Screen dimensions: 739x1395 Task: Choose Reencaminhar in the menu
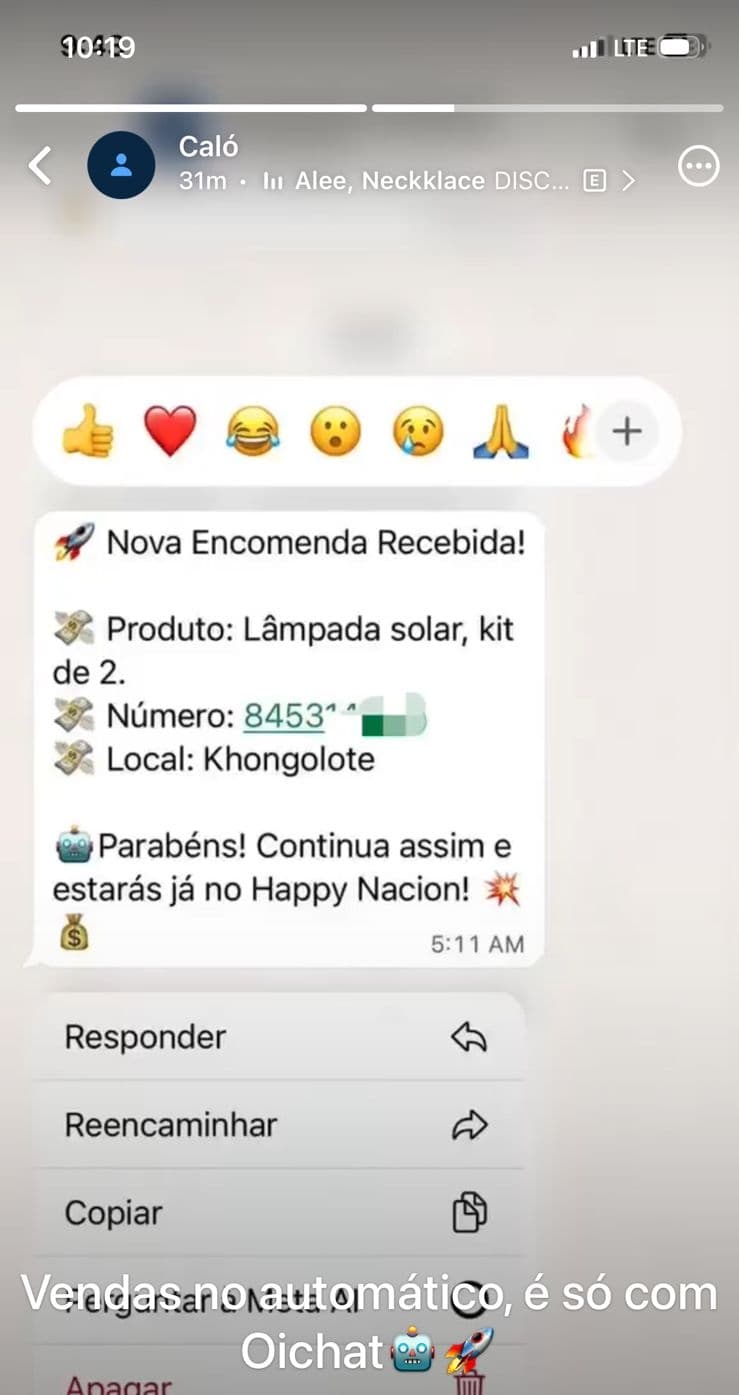170,1125
